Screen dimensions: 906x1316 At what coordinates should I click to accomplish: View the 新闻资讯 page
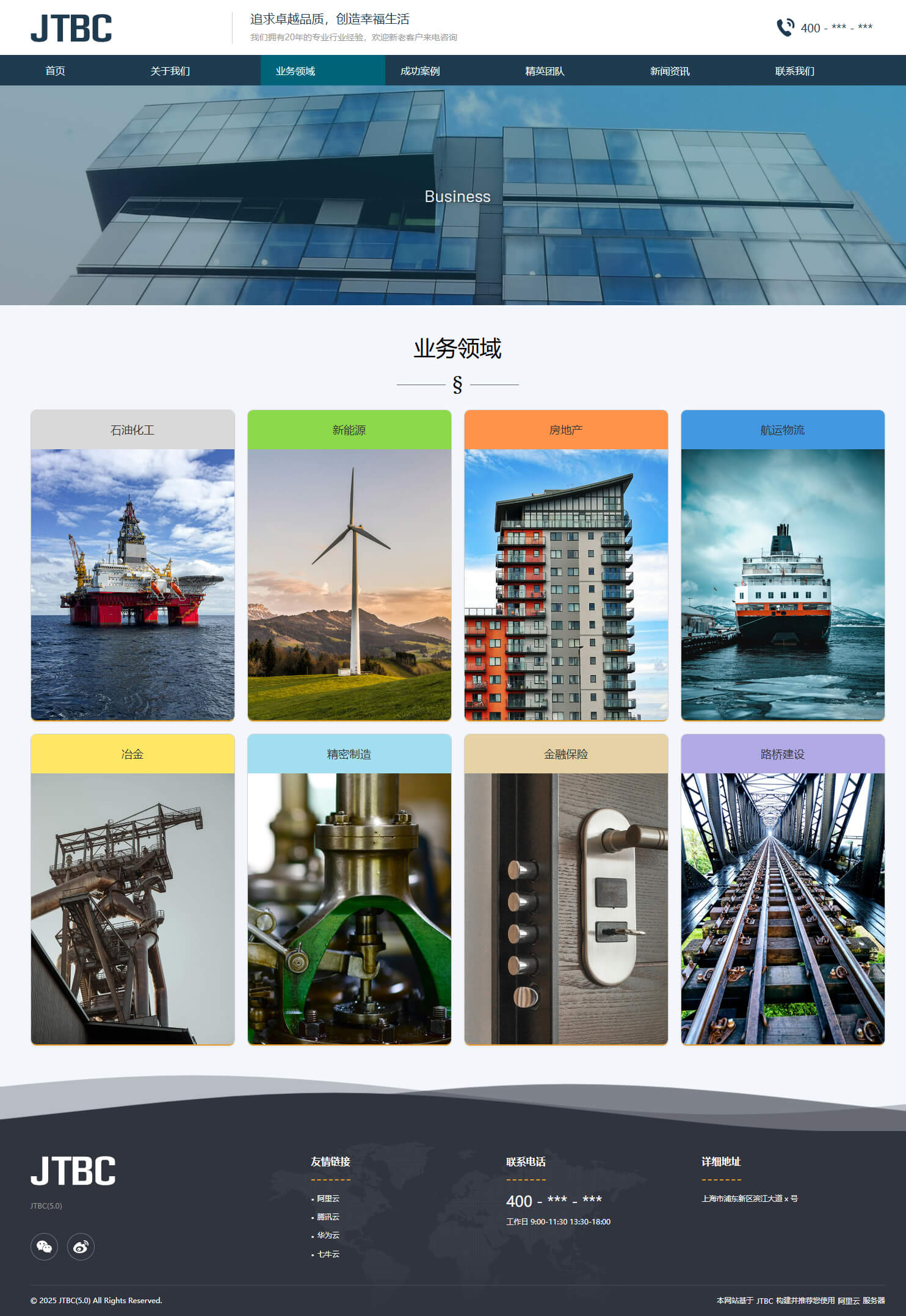coord(669,71)
